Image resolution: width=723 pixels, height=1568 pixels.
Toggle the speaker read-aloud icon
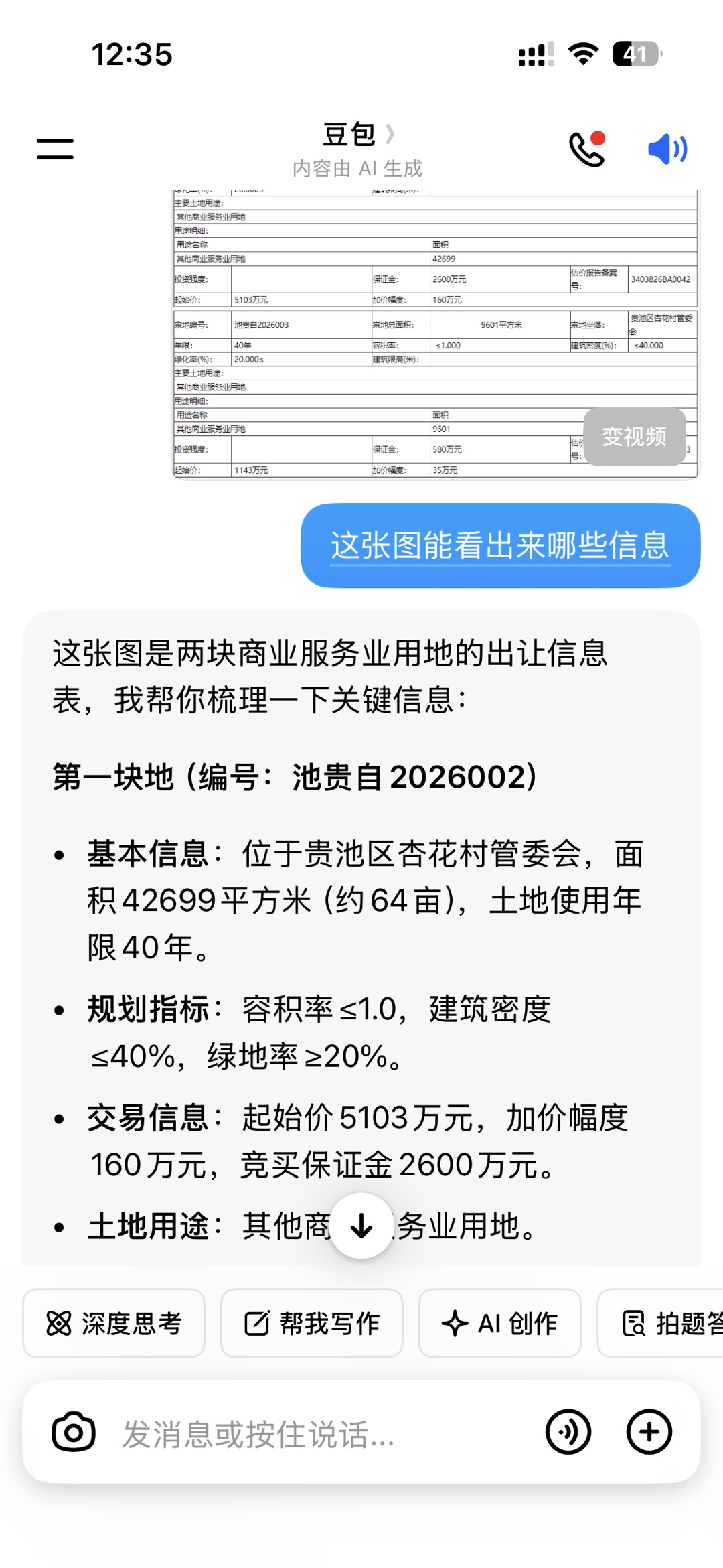(x=667, y=149)
